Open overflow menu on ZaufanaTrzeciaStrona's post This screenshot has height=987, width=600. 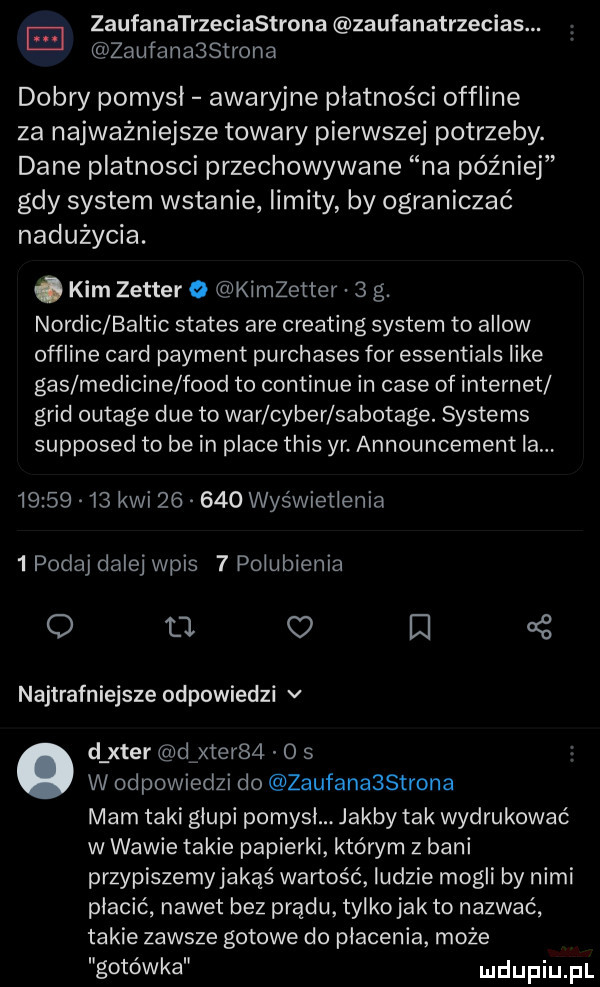click(571, 31)
